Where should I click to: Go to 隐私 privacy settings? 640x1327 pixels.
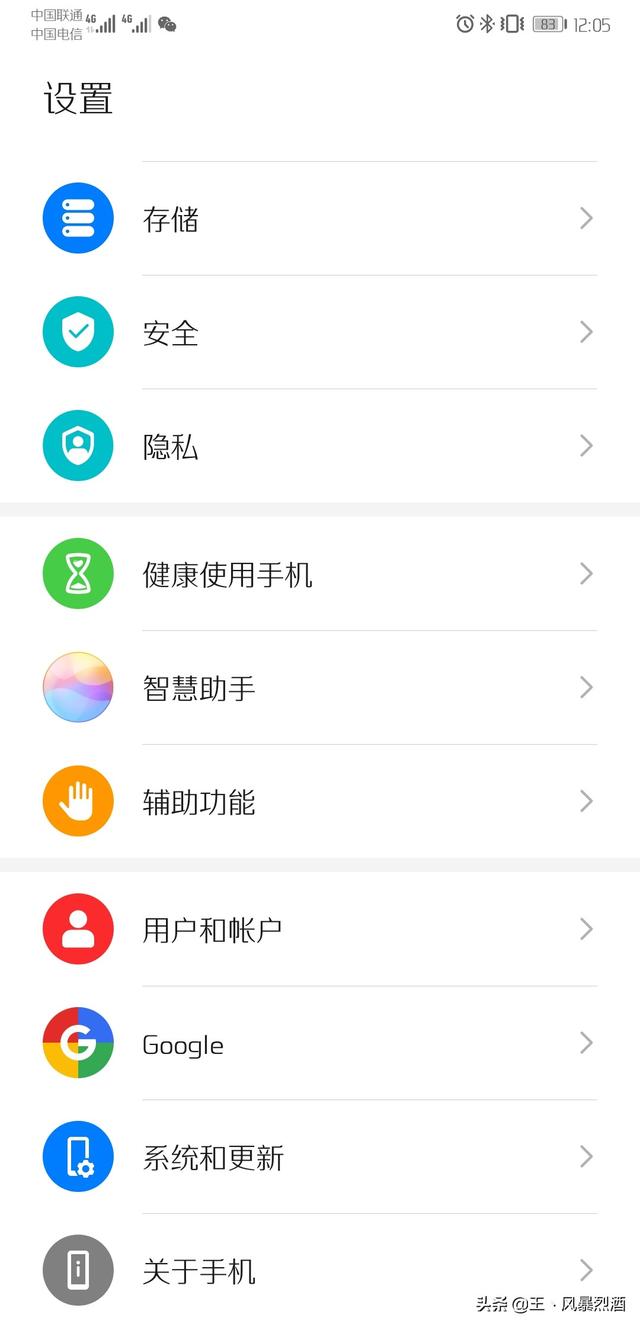pyautogui.click(x=320, y=446)
